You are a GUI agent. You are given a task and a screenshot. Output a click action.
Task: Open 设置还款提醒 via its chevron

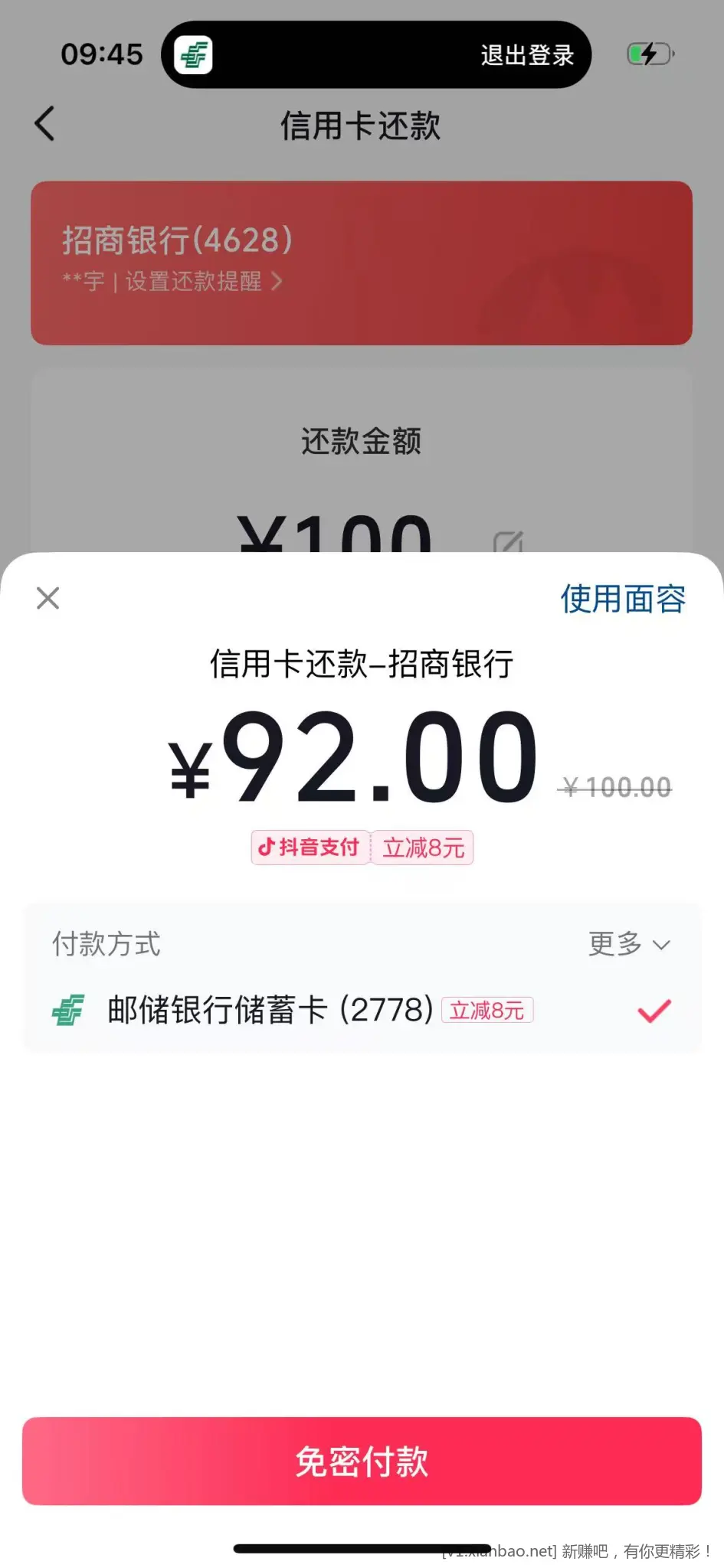[278, 282]
